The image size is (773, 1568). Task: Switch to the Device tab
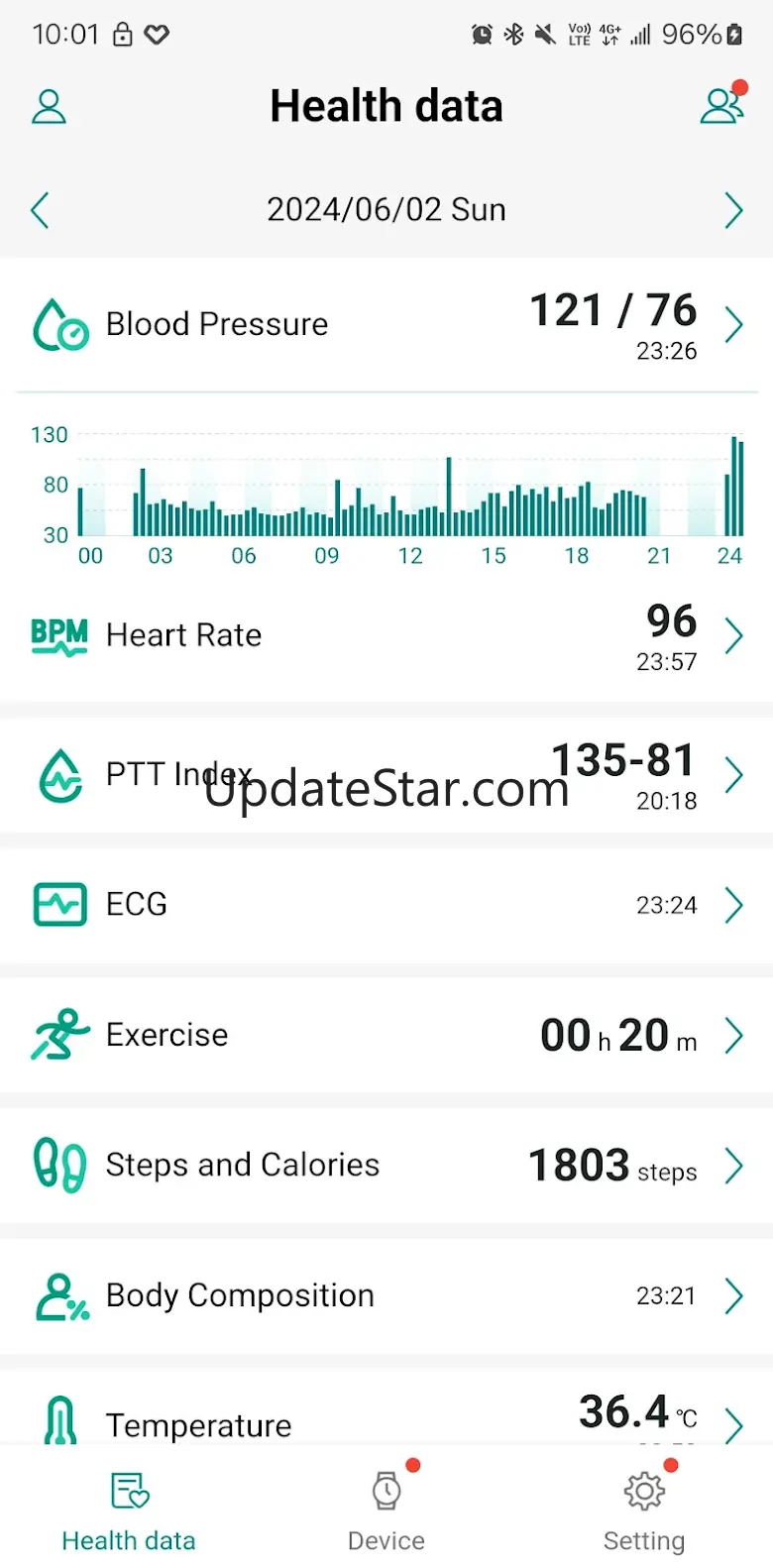click(386, 1512)
